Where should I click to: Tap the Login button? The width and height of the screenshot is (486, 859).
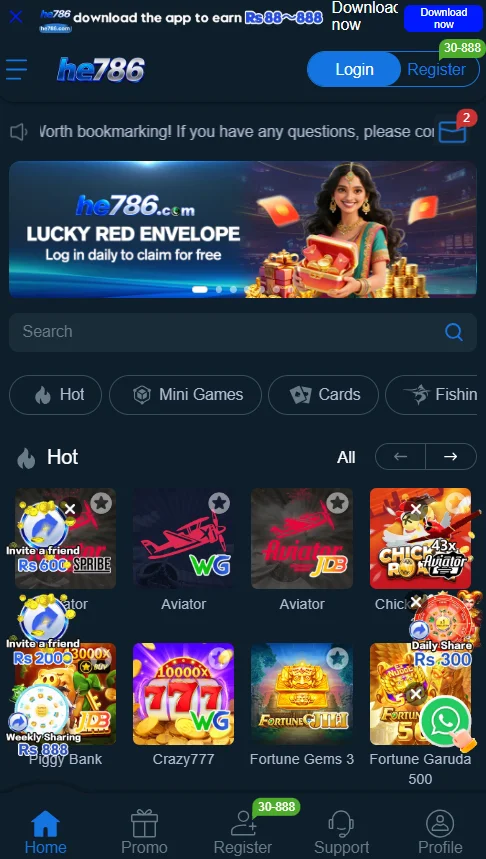coord(354,69)
